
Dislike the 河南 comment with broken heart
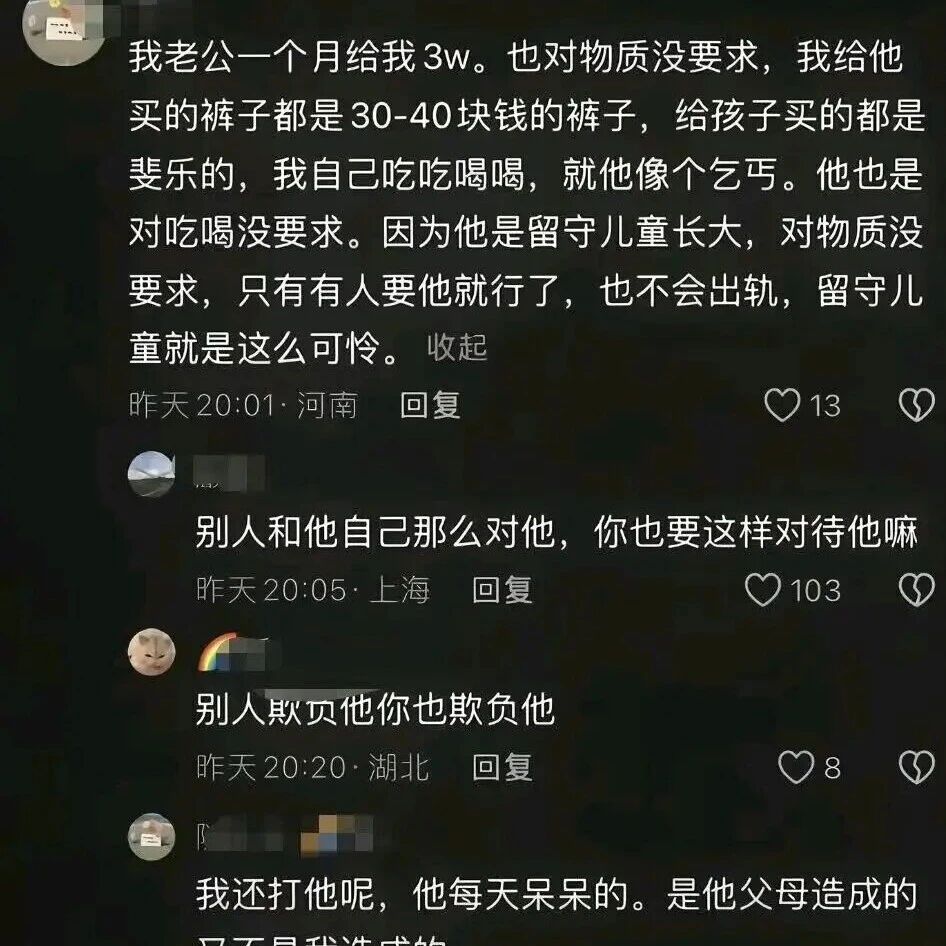coord(916,405)
